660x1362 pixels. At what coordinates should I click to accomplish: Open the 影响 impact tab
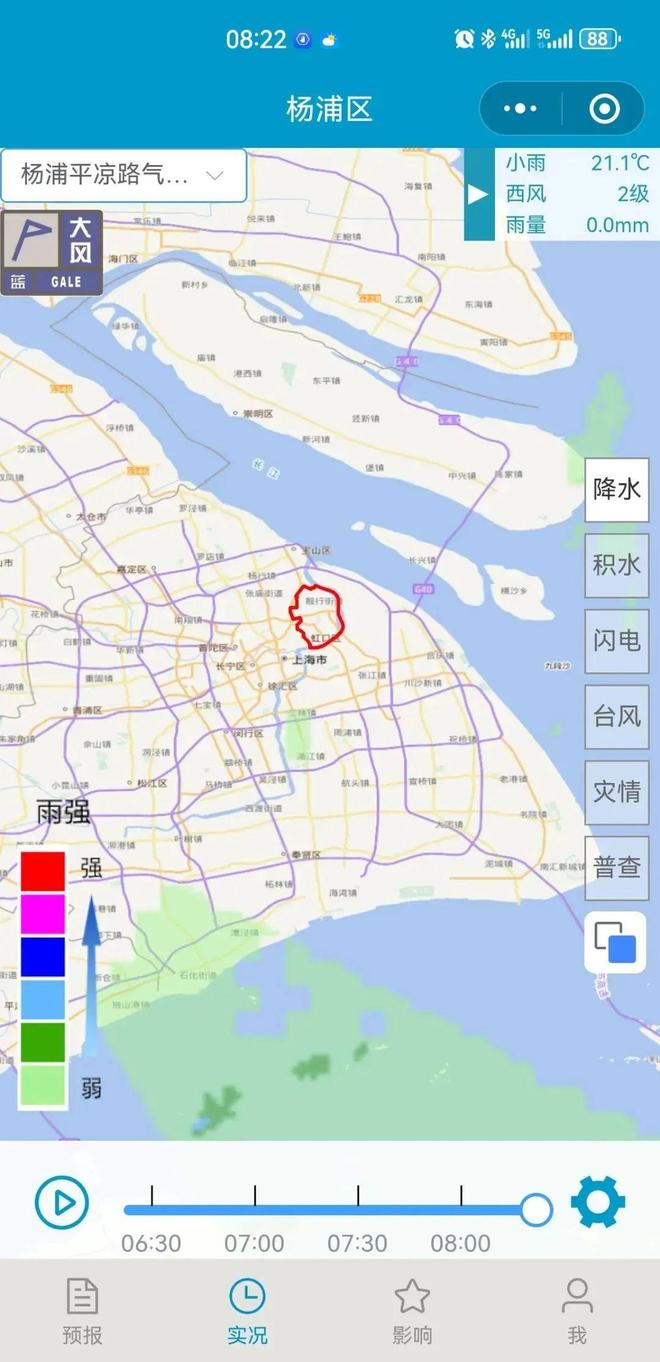[412, 1310]
